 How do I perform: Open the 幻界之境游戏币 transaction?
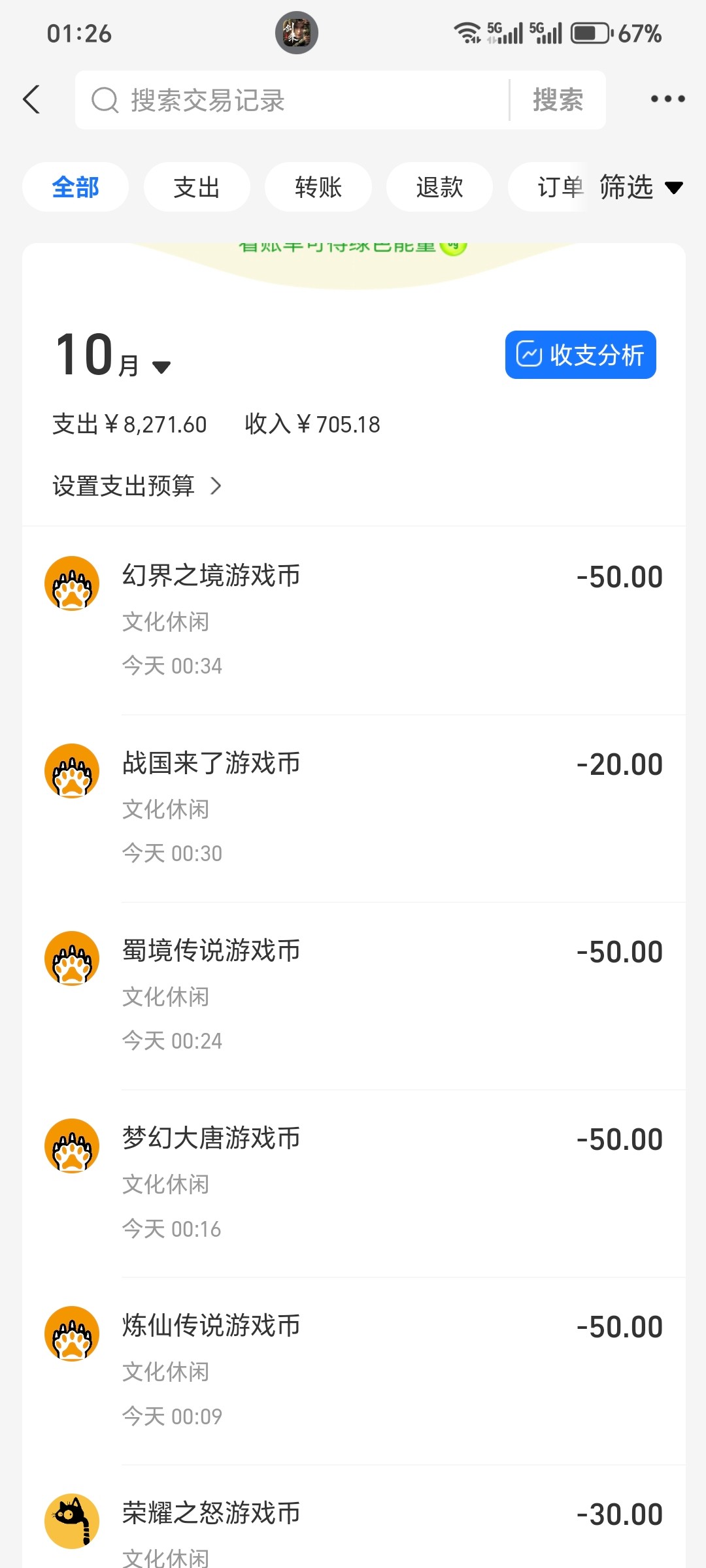354,621
